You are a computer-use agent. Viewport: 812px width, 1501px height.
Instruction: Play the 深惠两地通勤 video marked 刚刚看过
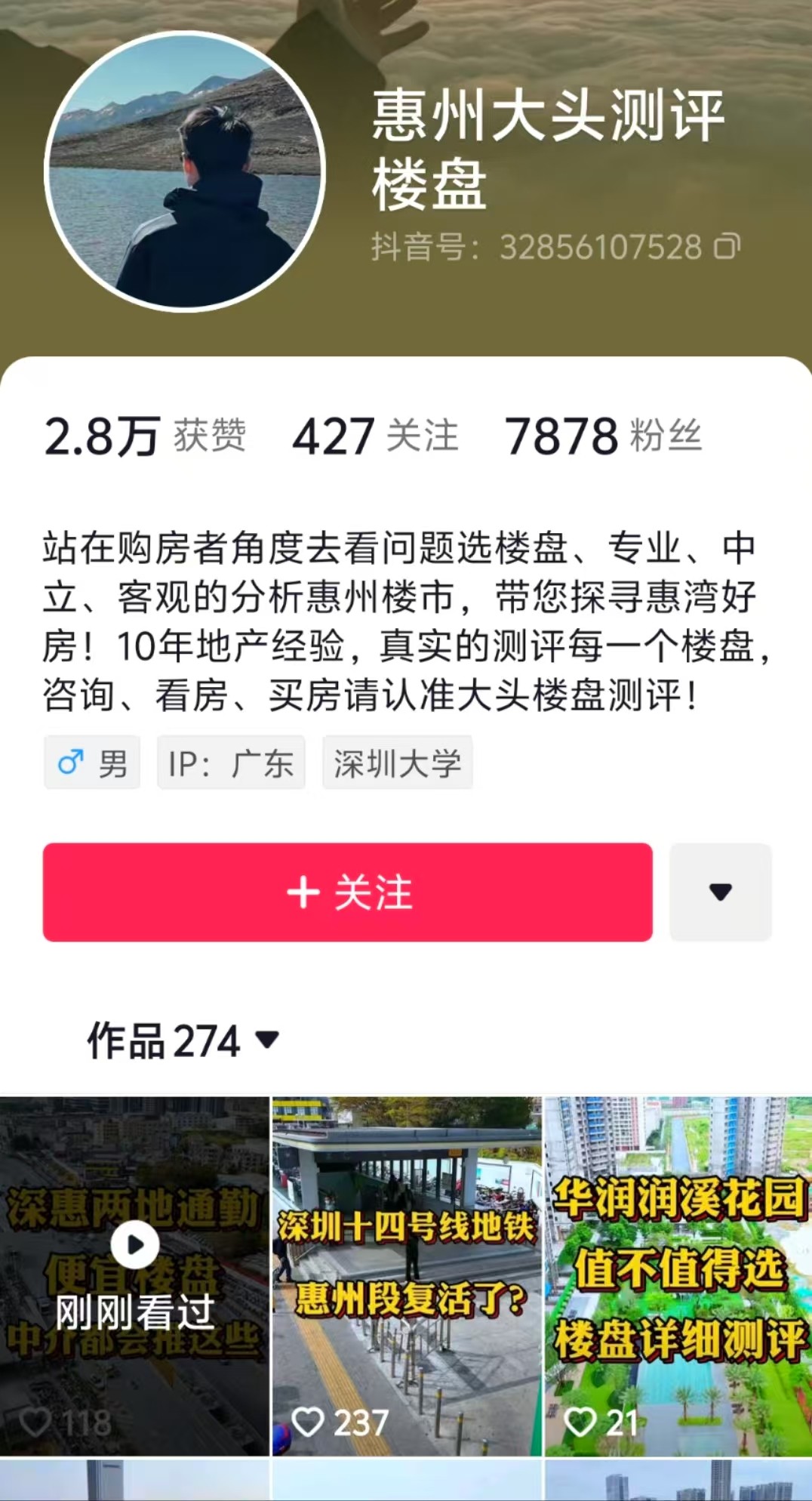click(134, 1275)
